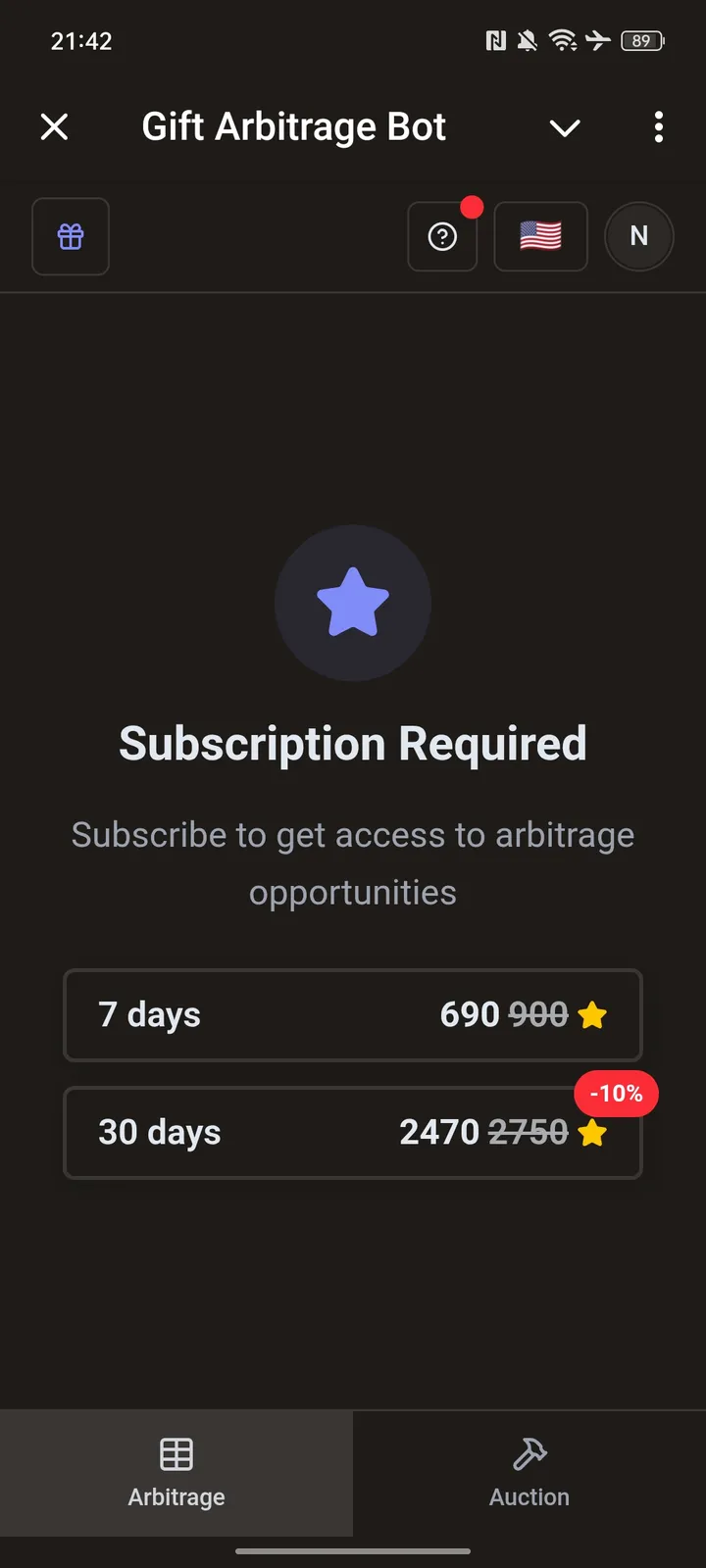Switch to the Auction tab
This screenshot has height=1568, width=706.
[x=529, y=1474]
